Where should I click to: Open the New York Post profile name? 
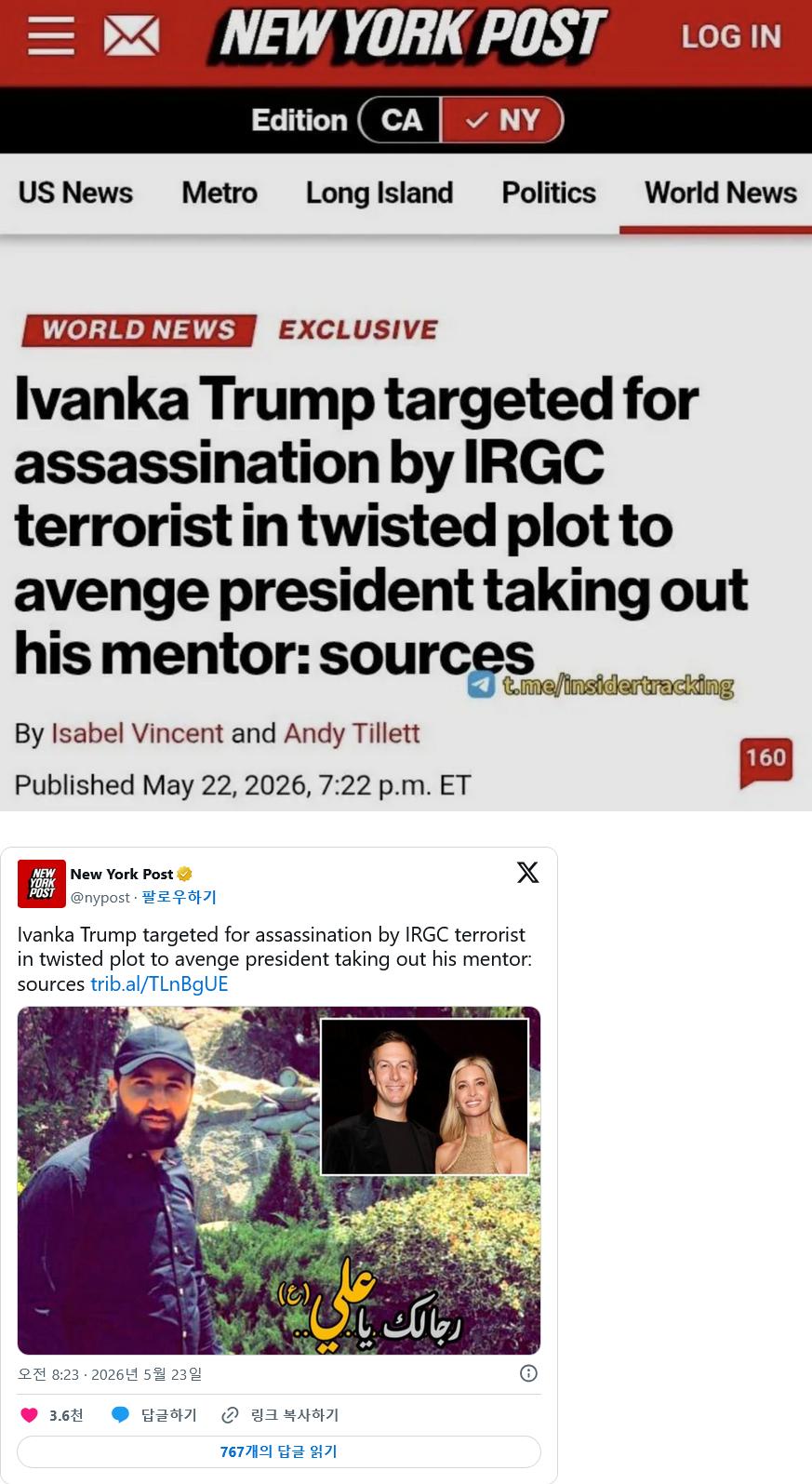tap(122, 874)
